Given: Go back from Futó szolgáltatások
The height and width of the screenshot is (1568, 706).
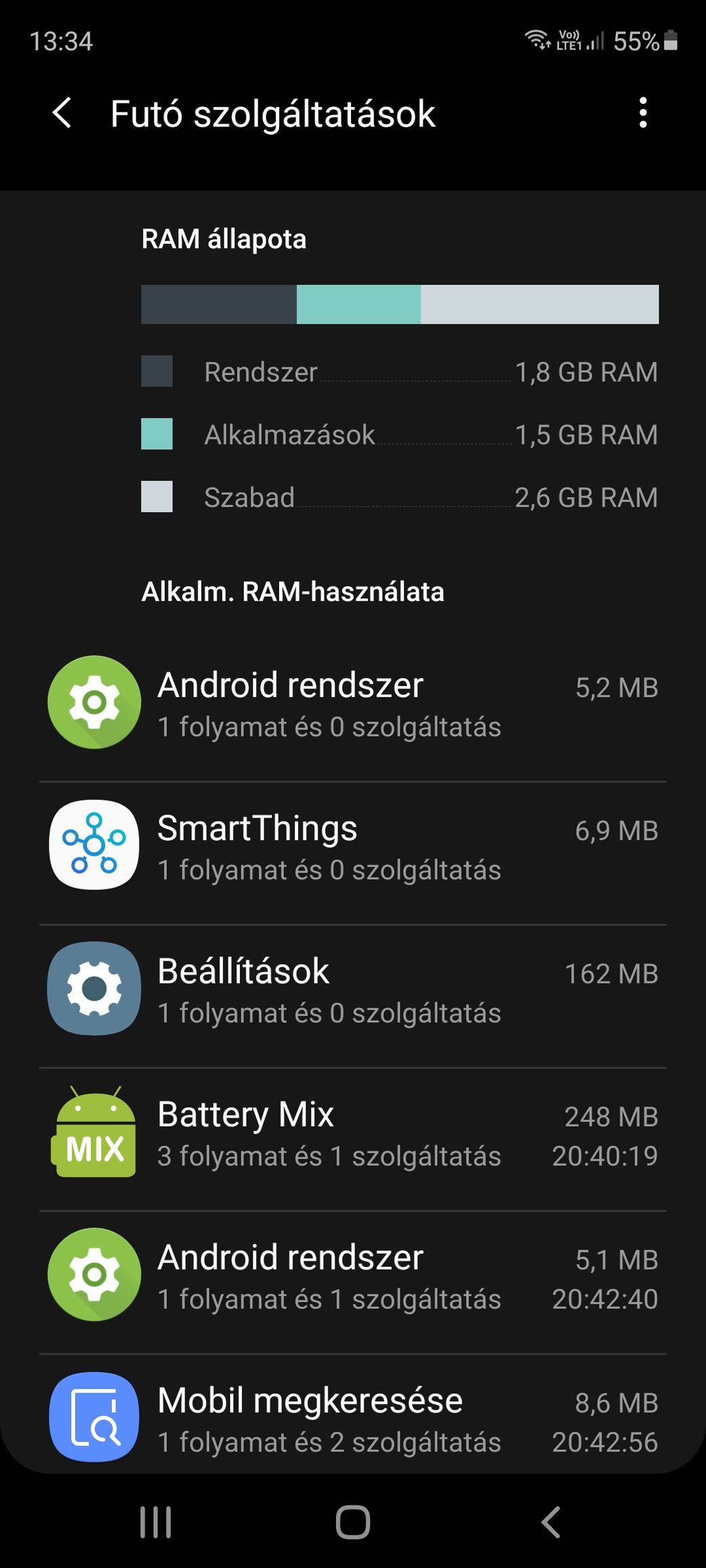Looking at the screenshot, I should (x=62, y=112).
